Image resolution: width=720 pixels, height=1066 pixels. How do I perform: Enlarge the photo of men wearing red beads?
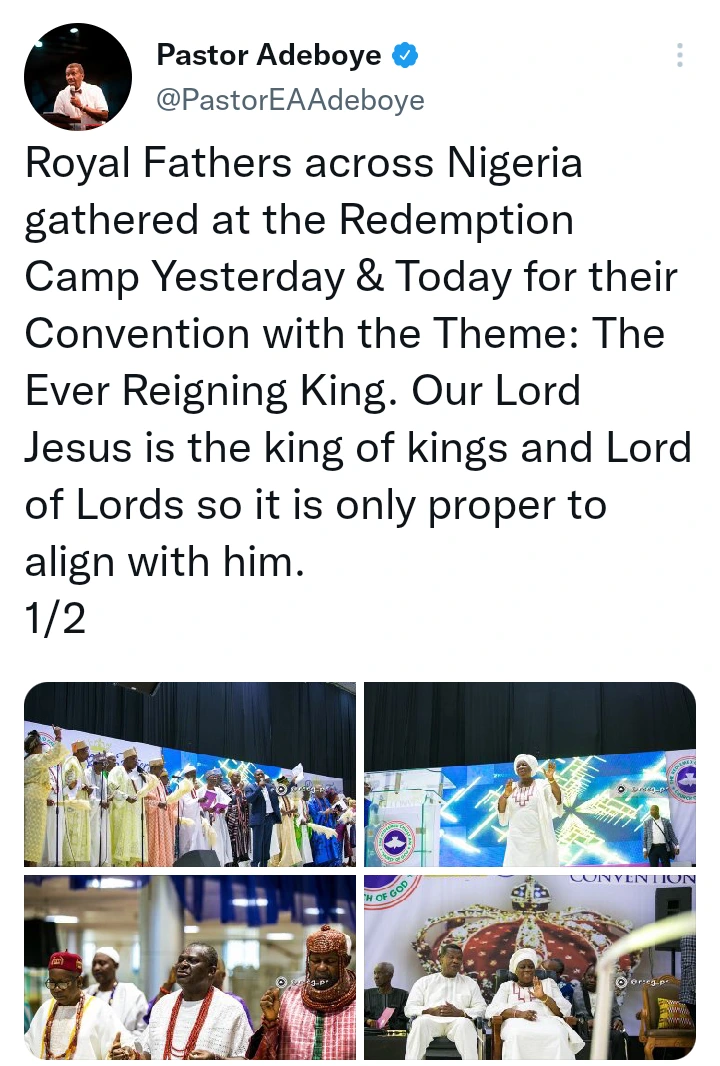pos(190,967)
